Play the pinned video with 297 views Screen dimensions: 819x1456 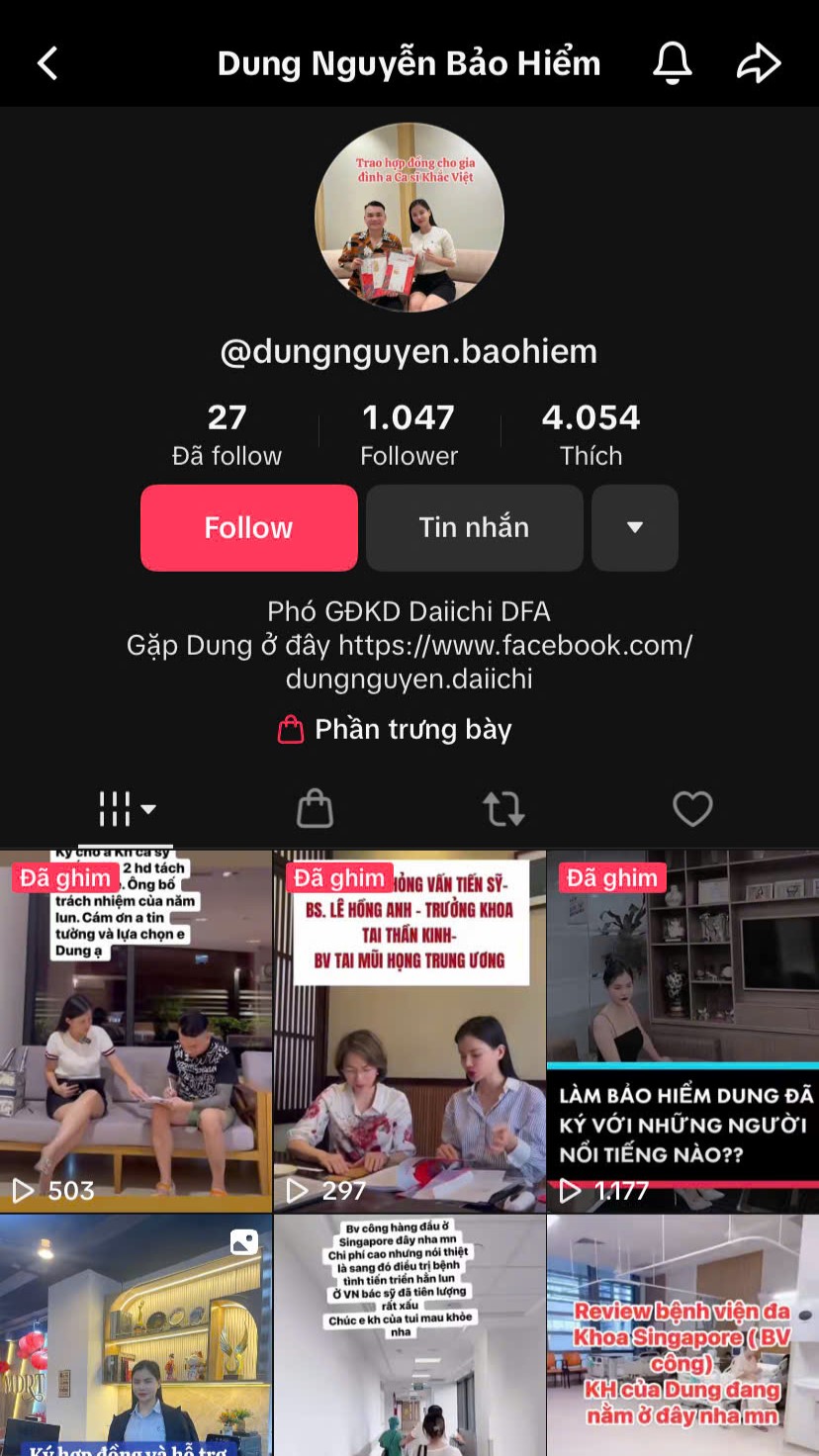coord(409,1031)
